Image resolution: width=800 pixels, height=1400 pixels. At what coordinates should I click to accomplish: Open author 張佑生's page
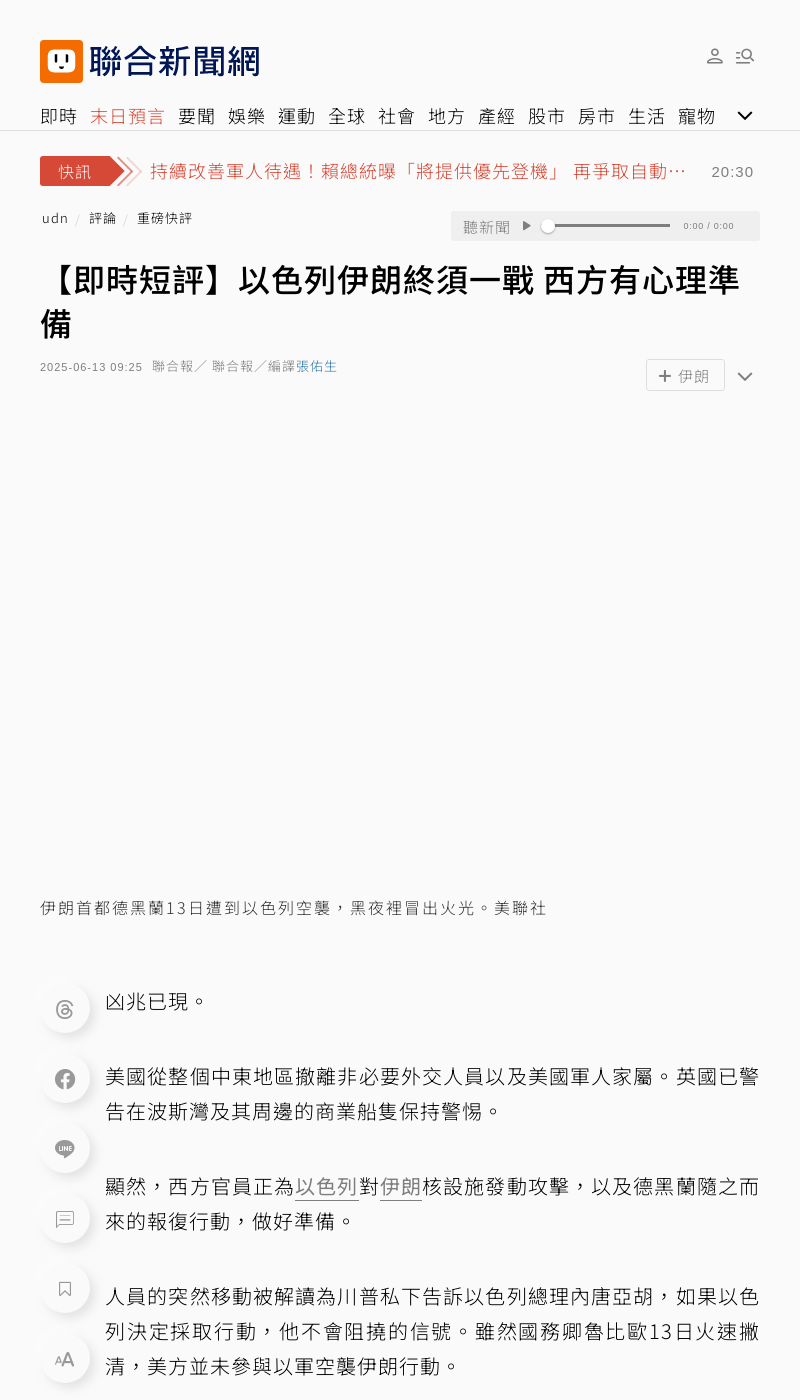317,367
